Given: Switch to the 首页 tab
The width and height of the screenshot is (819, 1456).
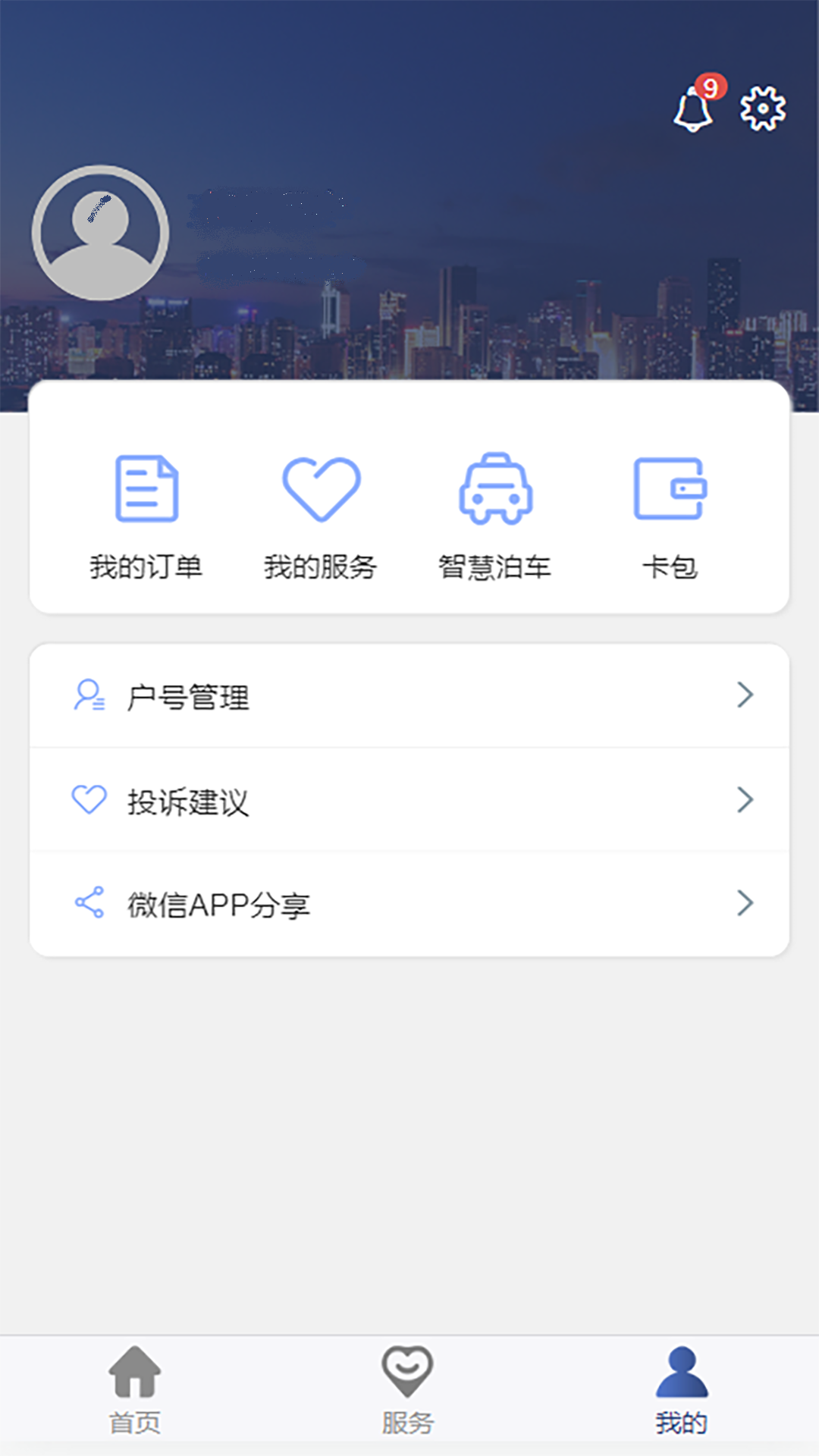Looking at the screenshot, I should point(135,1395).
